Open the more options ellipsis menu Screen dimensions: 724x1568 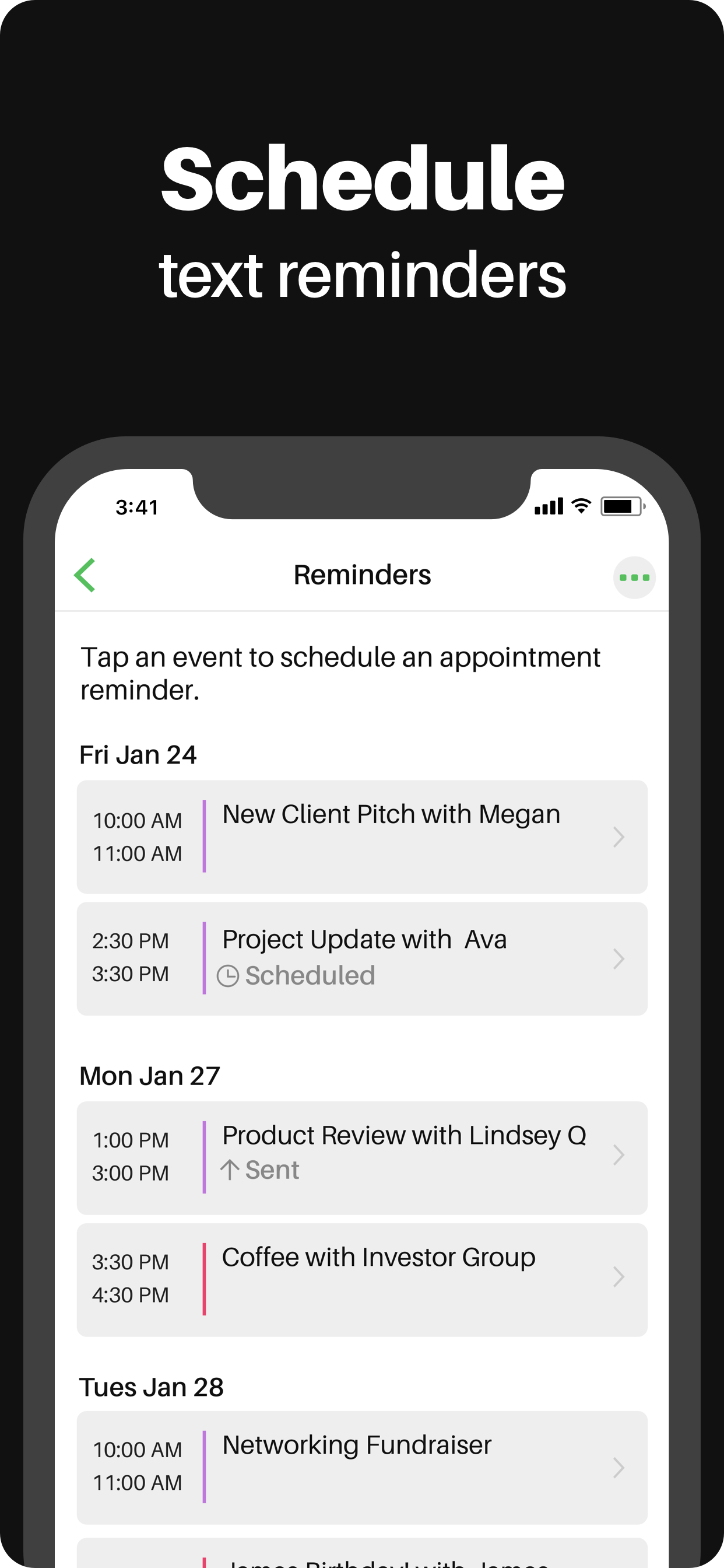(634, 576)
